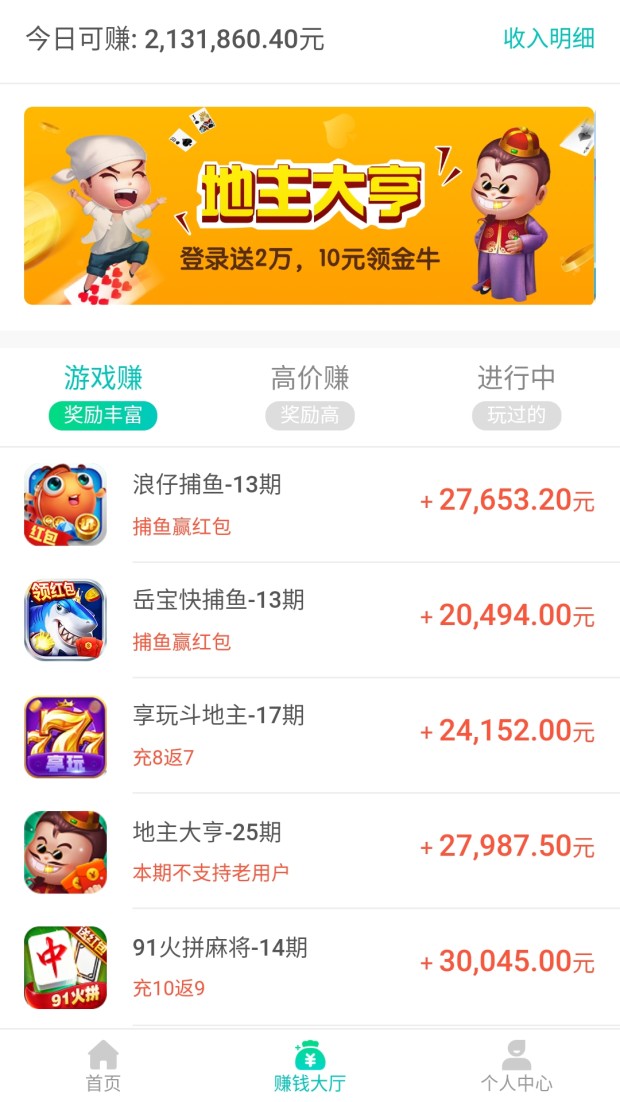The image size is (620, 1102).
Task: Switch to the 高价赚 tab
Action: 310,394
